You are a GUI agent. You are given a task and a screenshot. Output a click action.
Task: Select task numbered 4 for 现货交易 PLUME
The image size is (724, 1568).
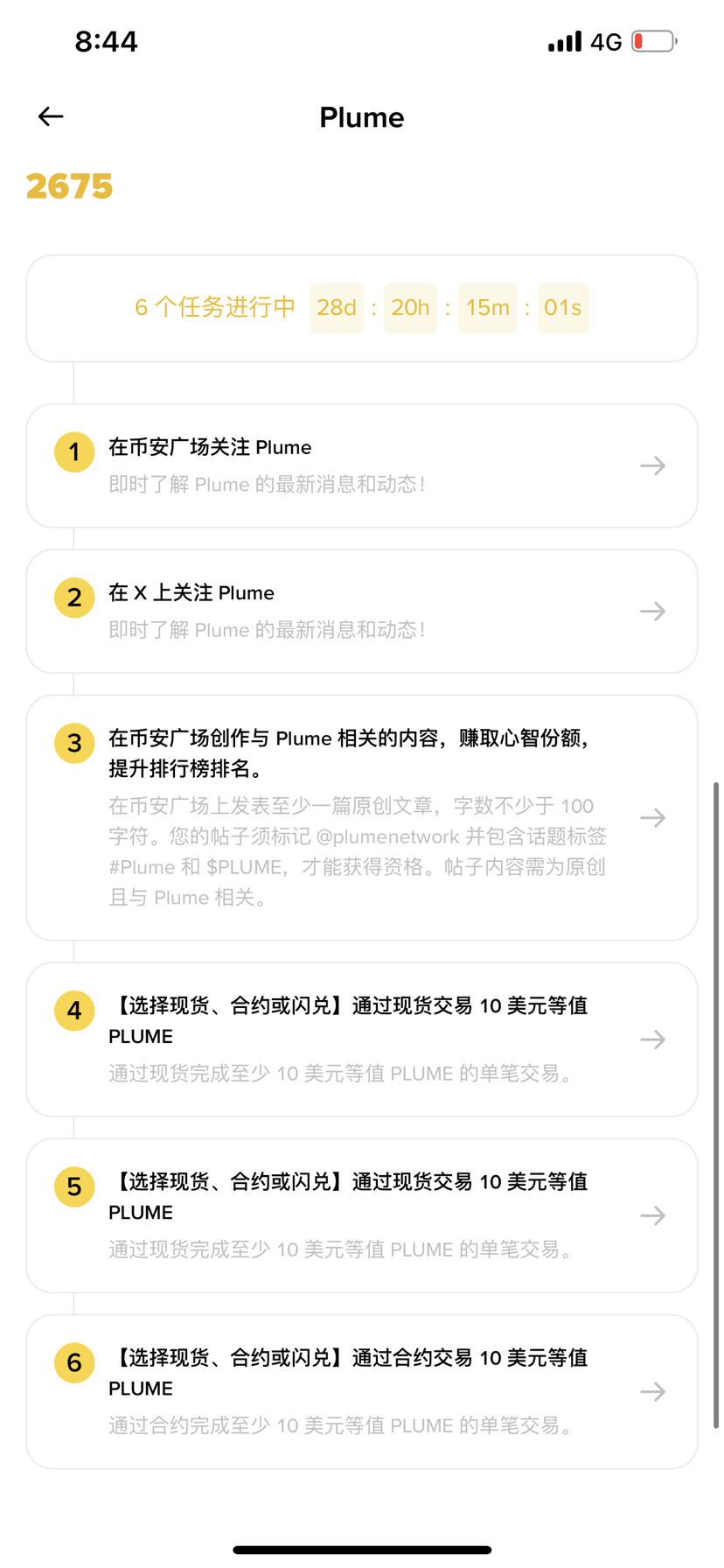pos(361,1039)
